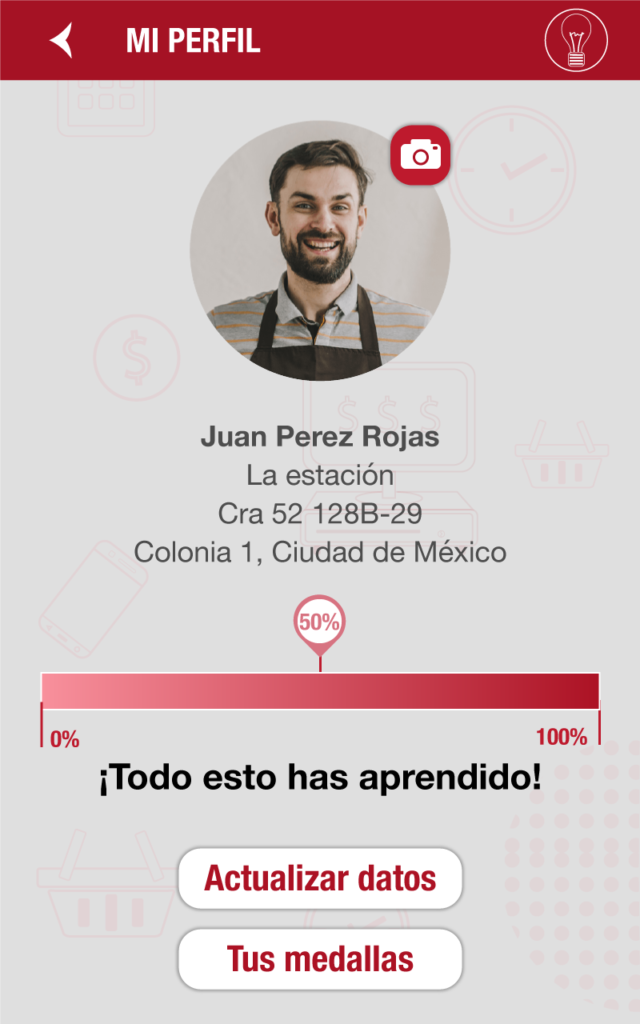This screenshot has width=640, height=1024.
Task: Tap Actualizar datos button
Action: click(x=320, y=879)
